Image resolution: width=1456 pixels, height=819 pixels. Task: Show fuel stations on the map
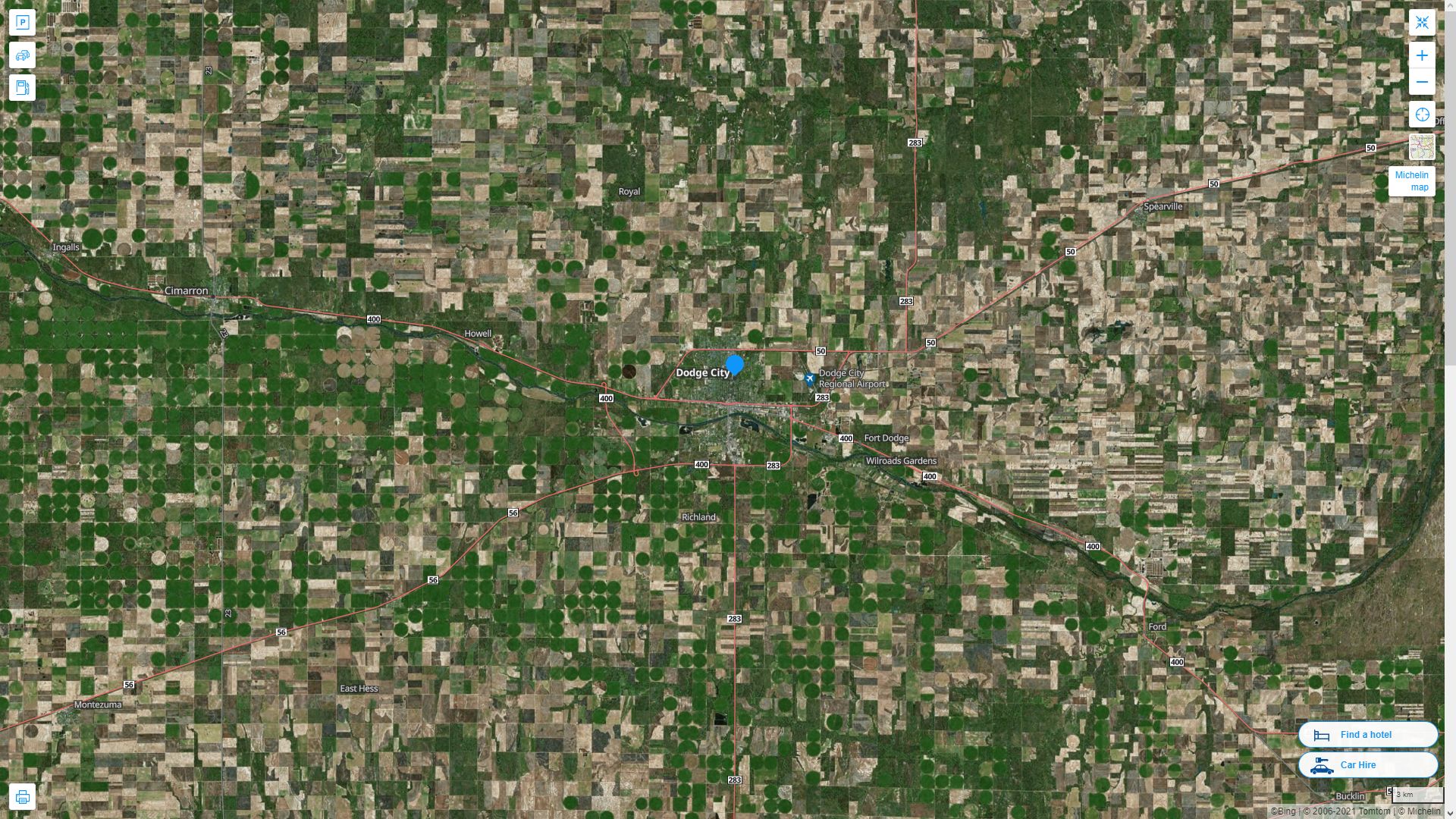coord(22,87)
